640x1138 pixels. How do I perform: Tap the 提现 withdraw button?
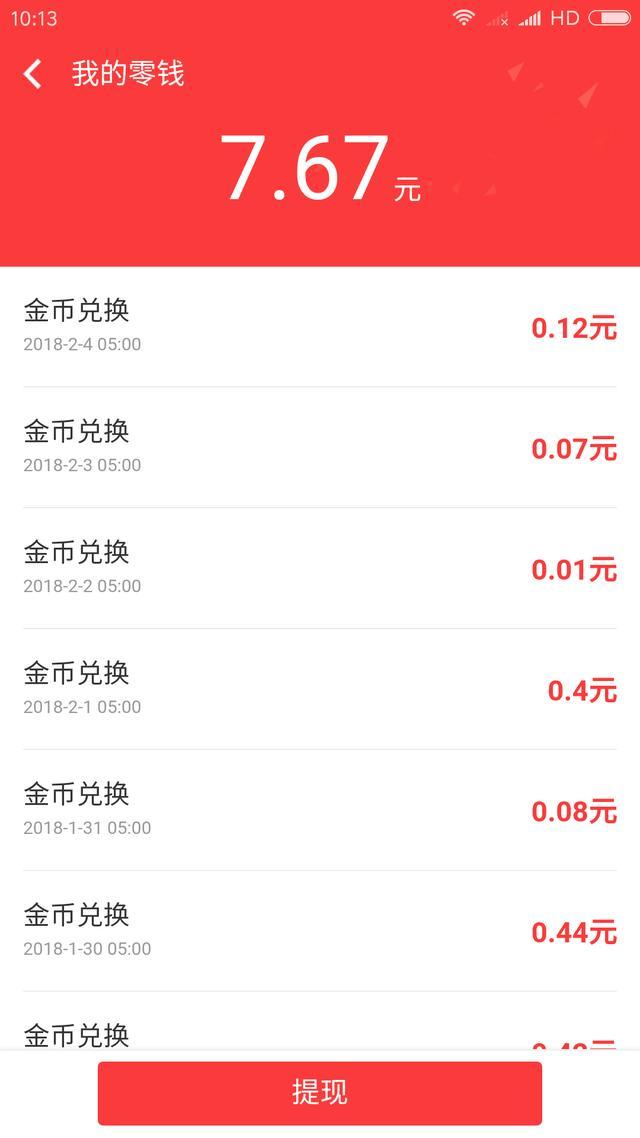(320, 1092)
